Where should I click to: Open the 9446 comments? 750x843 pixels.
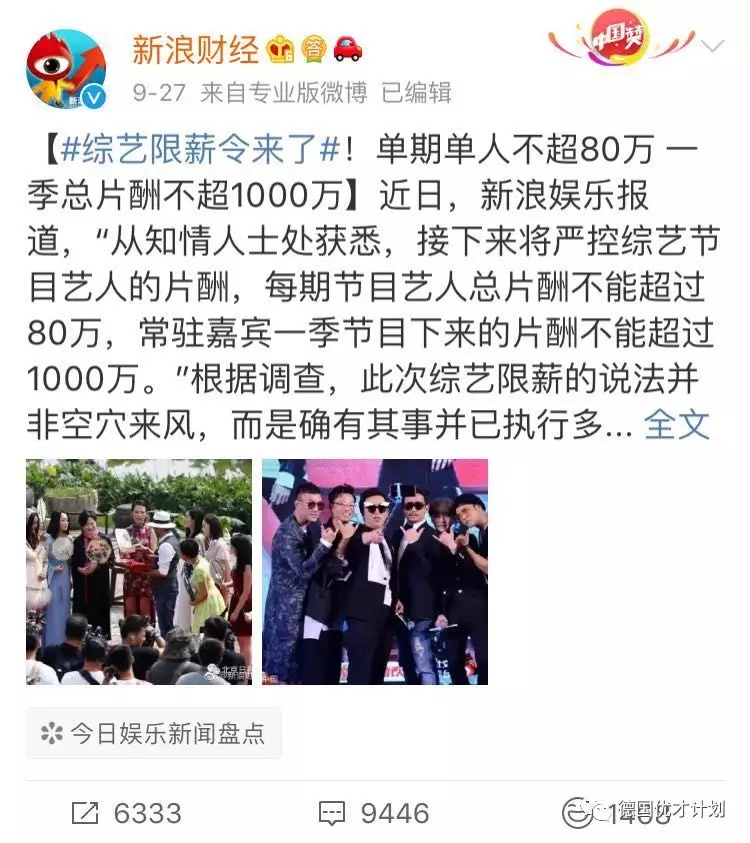pyautogui.click(x=374, y=812)
